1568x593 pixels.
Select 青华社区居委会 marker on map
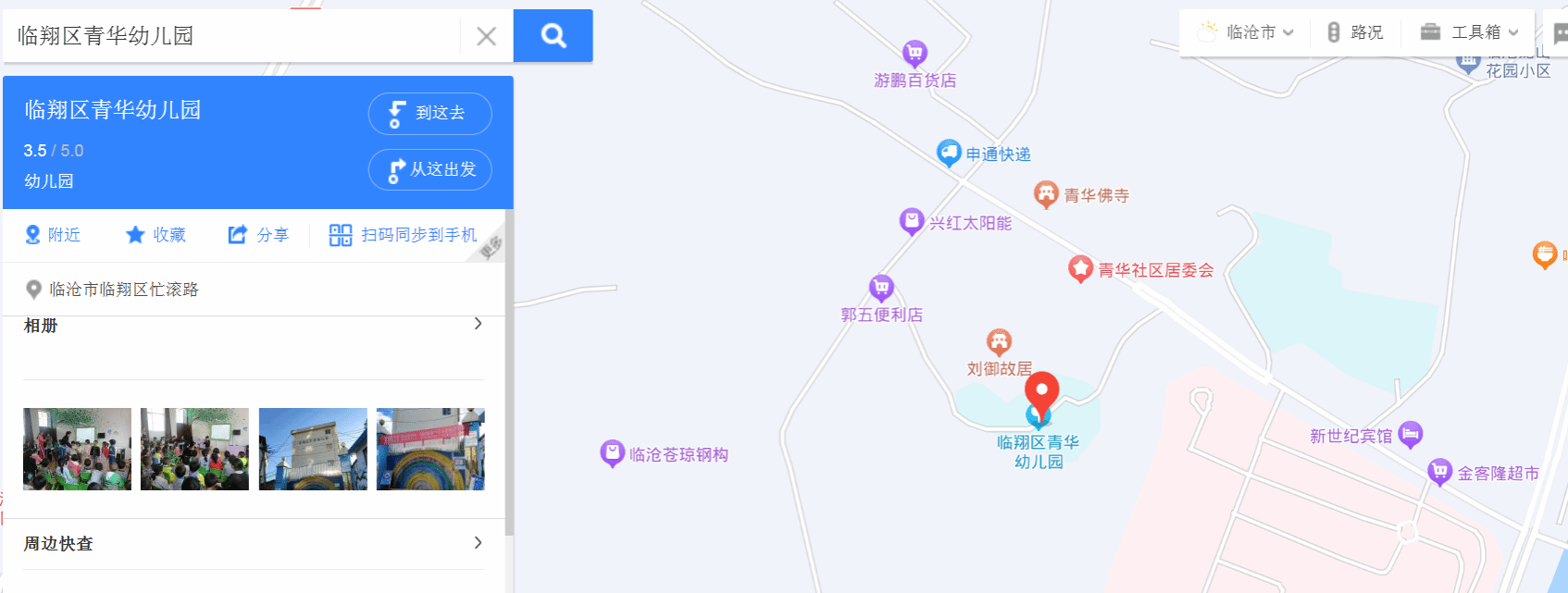[x=1080, y=268]
